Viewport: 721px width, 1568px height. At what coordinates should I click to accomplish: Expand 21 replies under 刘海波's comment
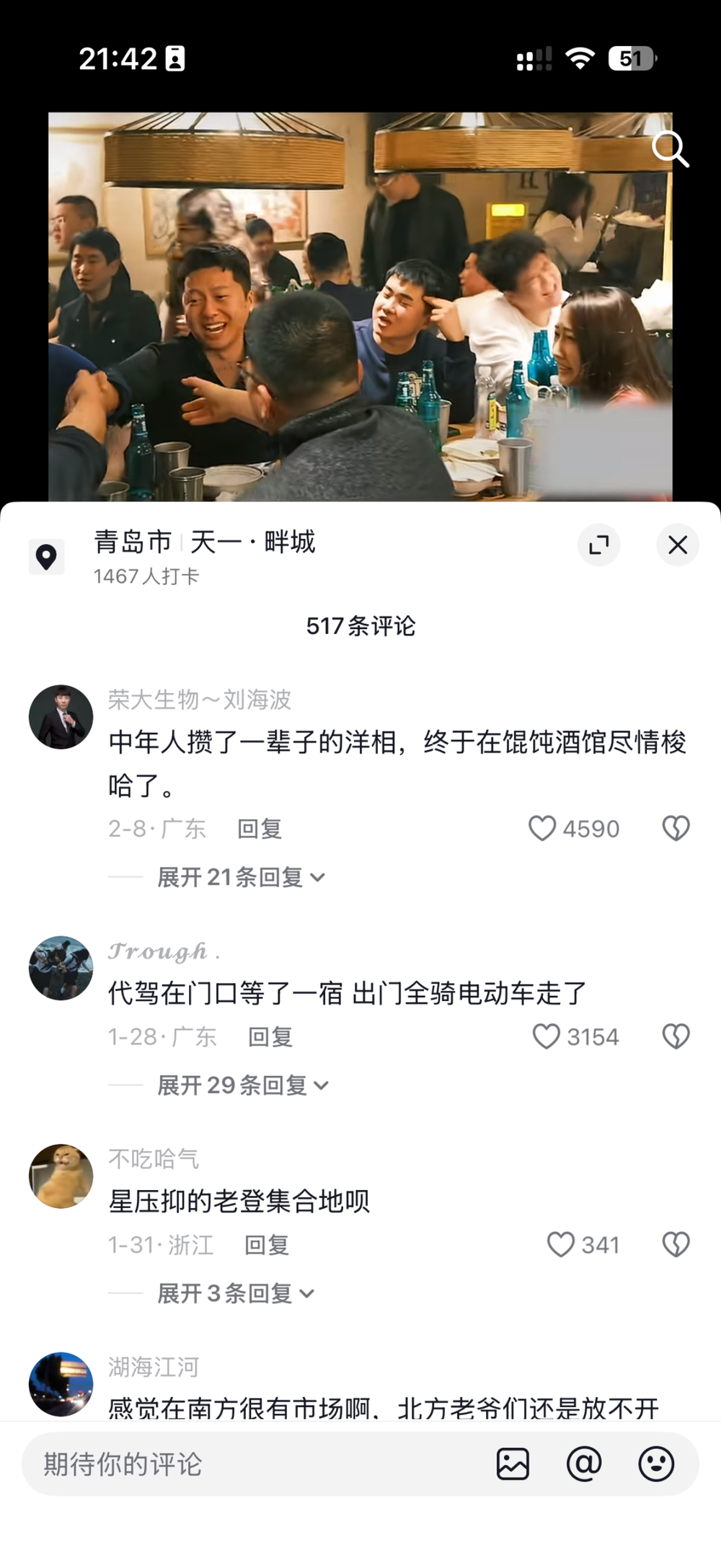point(241,877)
